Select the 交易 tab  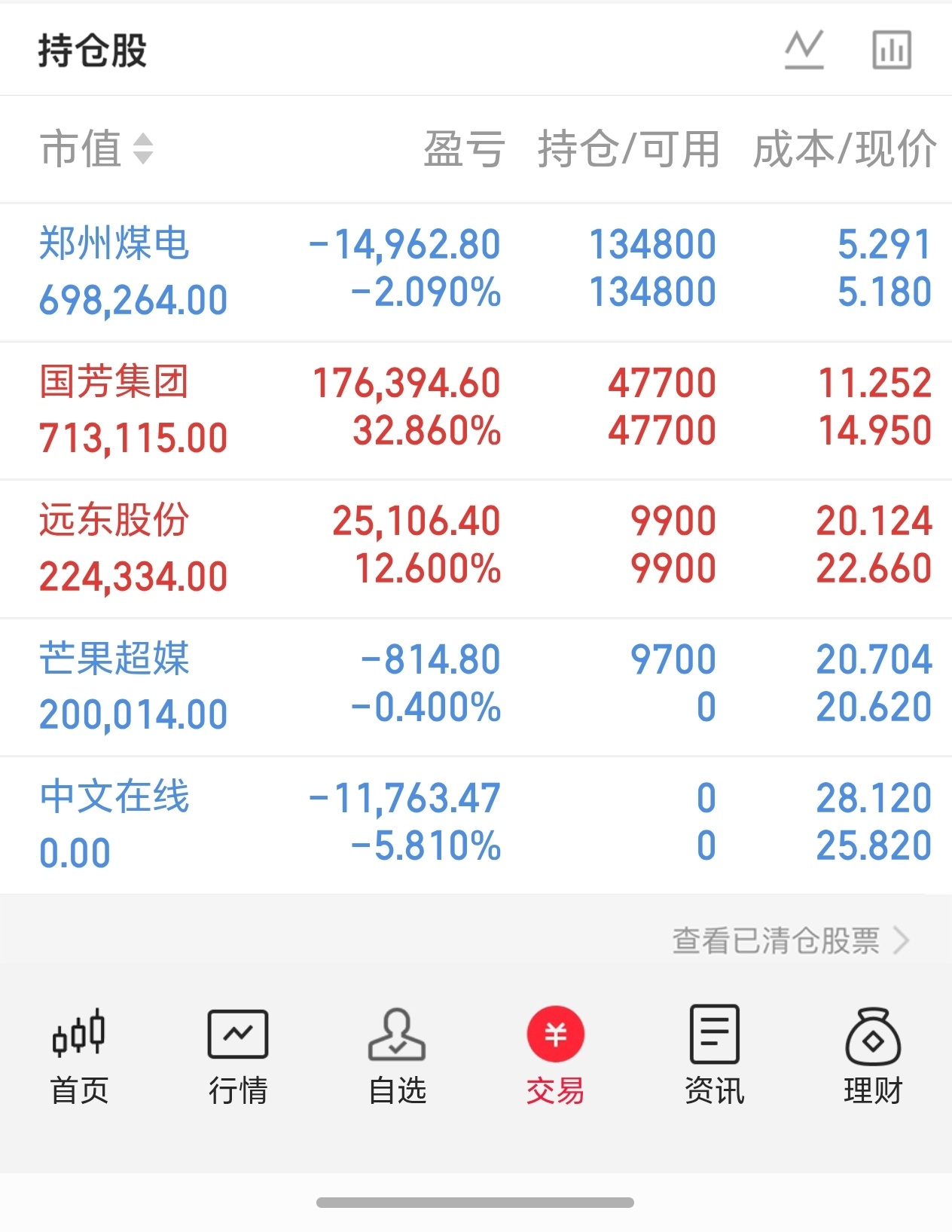pos(556,1056)
